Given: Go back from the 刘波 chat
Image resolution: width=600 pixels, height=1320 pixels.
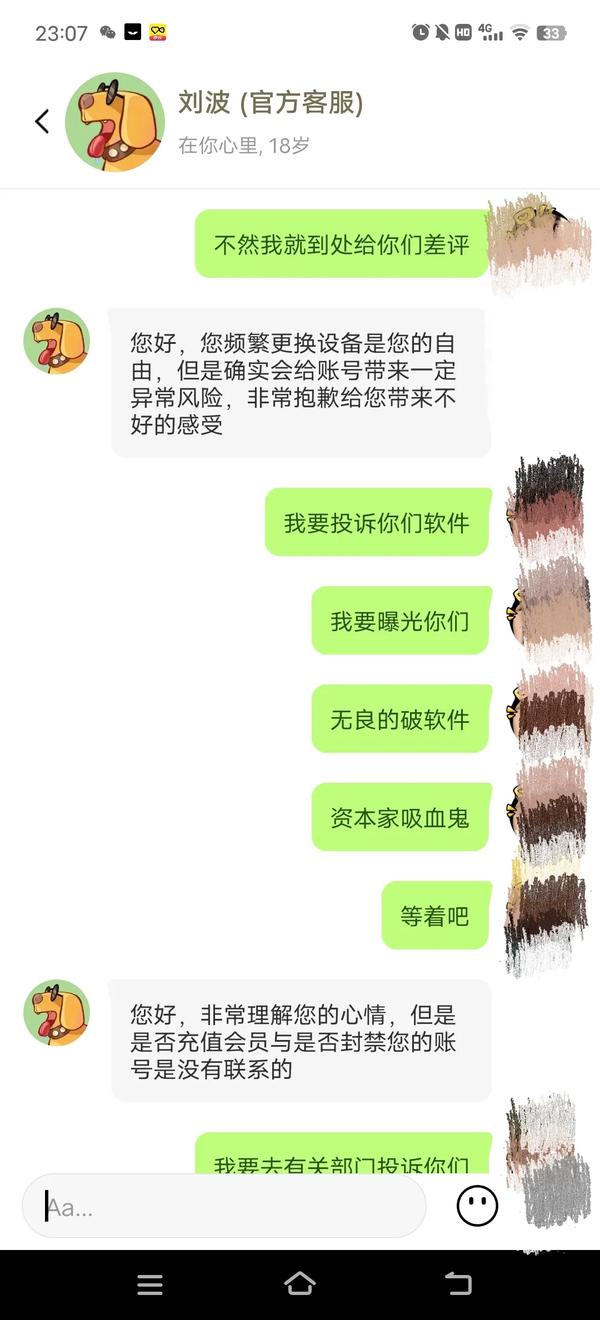Looking at the screenshot, I should (41, 122).
